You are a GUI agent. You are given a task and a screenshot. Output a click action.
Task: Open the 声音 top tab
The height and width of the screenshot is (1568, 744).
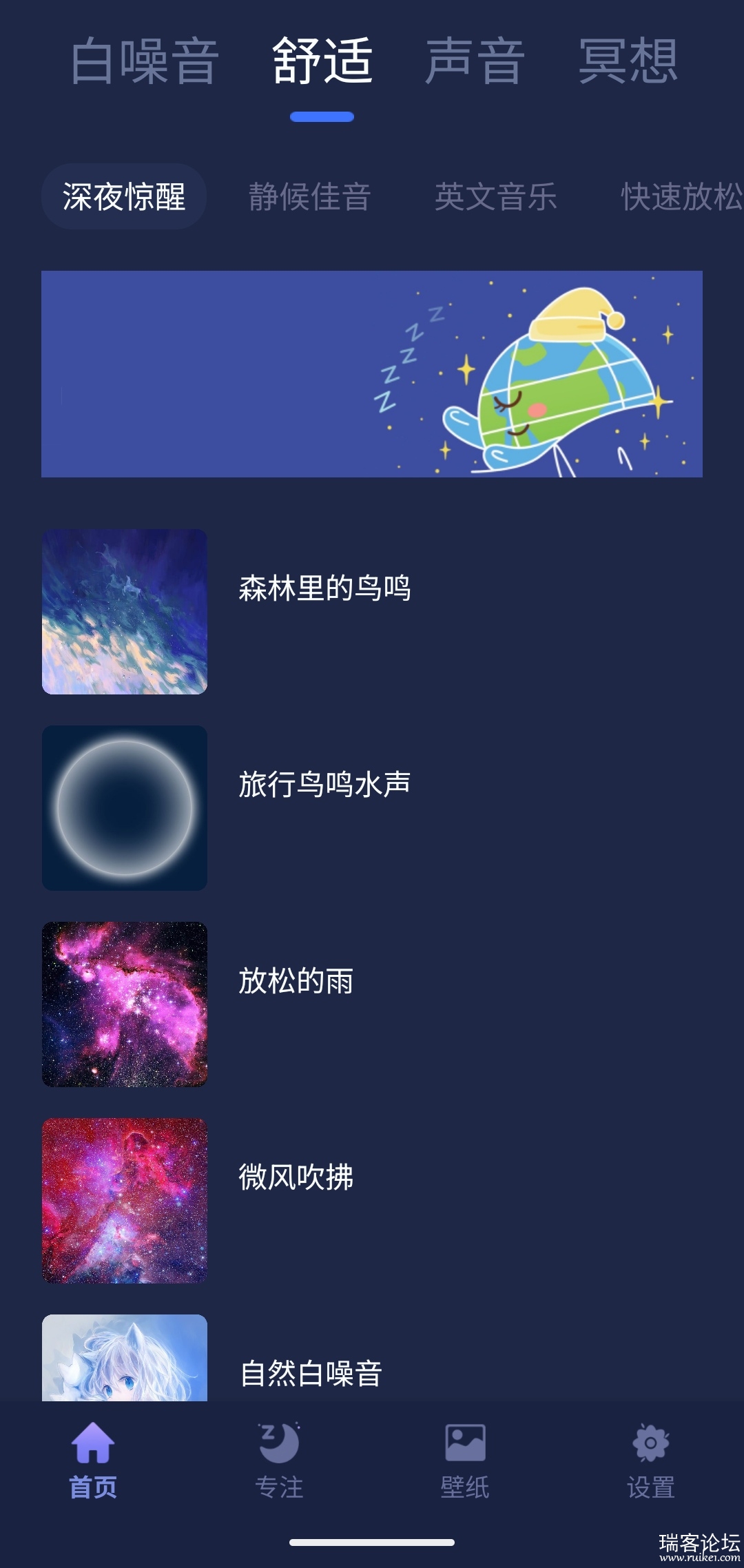click(475, 62)
